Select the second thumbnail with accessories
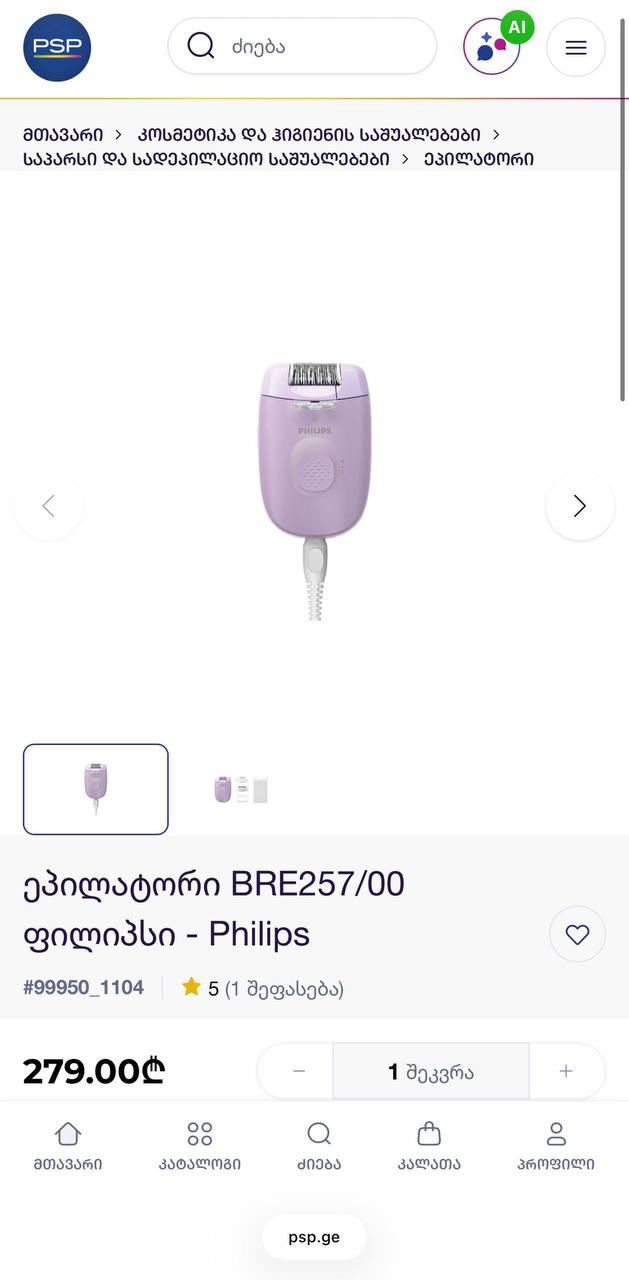The width and height of the screenshot is (629, 1280). click(x=241, y=789)
